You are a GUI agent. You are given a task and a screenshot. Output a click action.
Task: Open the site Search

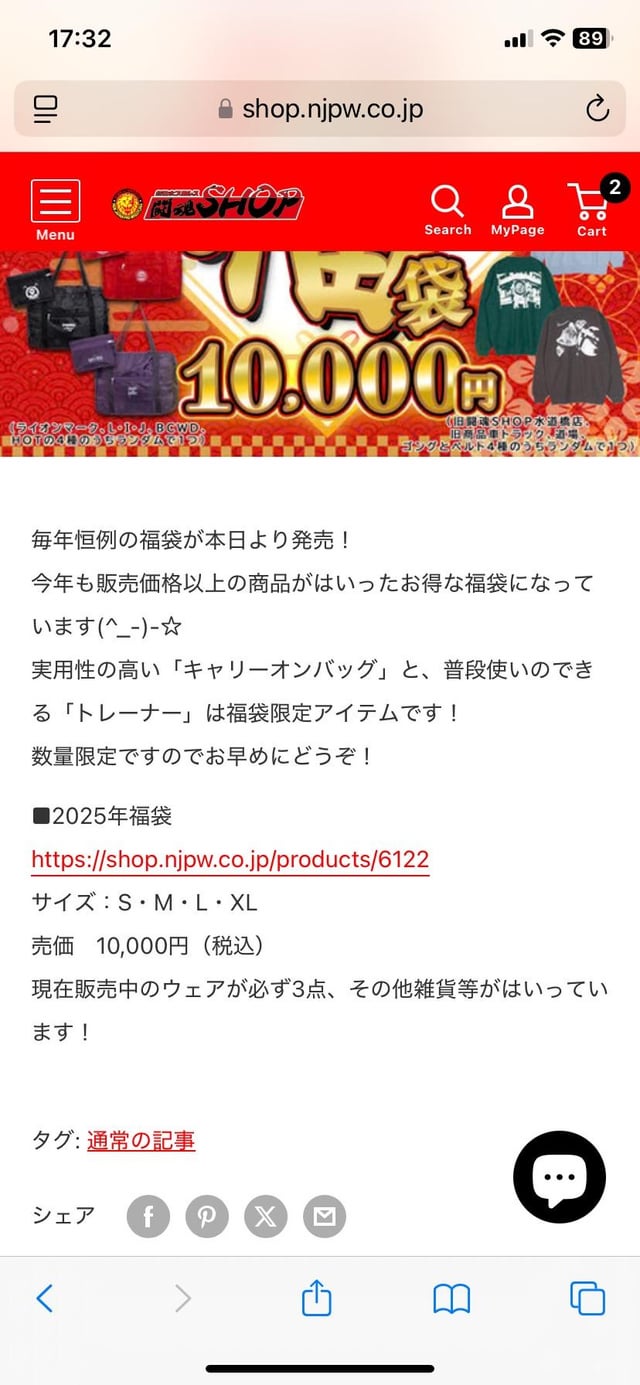tap(447, 211)
